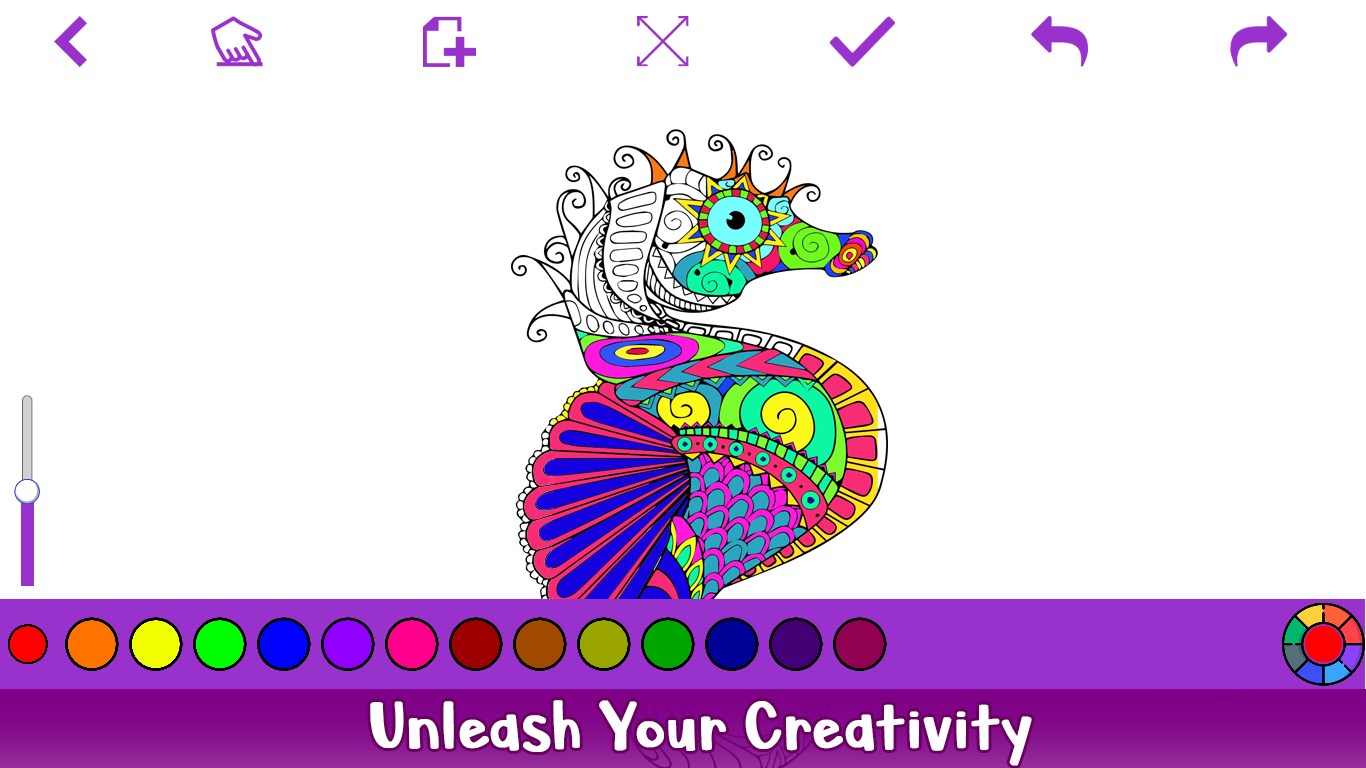Choose the navy blue swatch
This screenshot has width=1366, height=768.
731,644
